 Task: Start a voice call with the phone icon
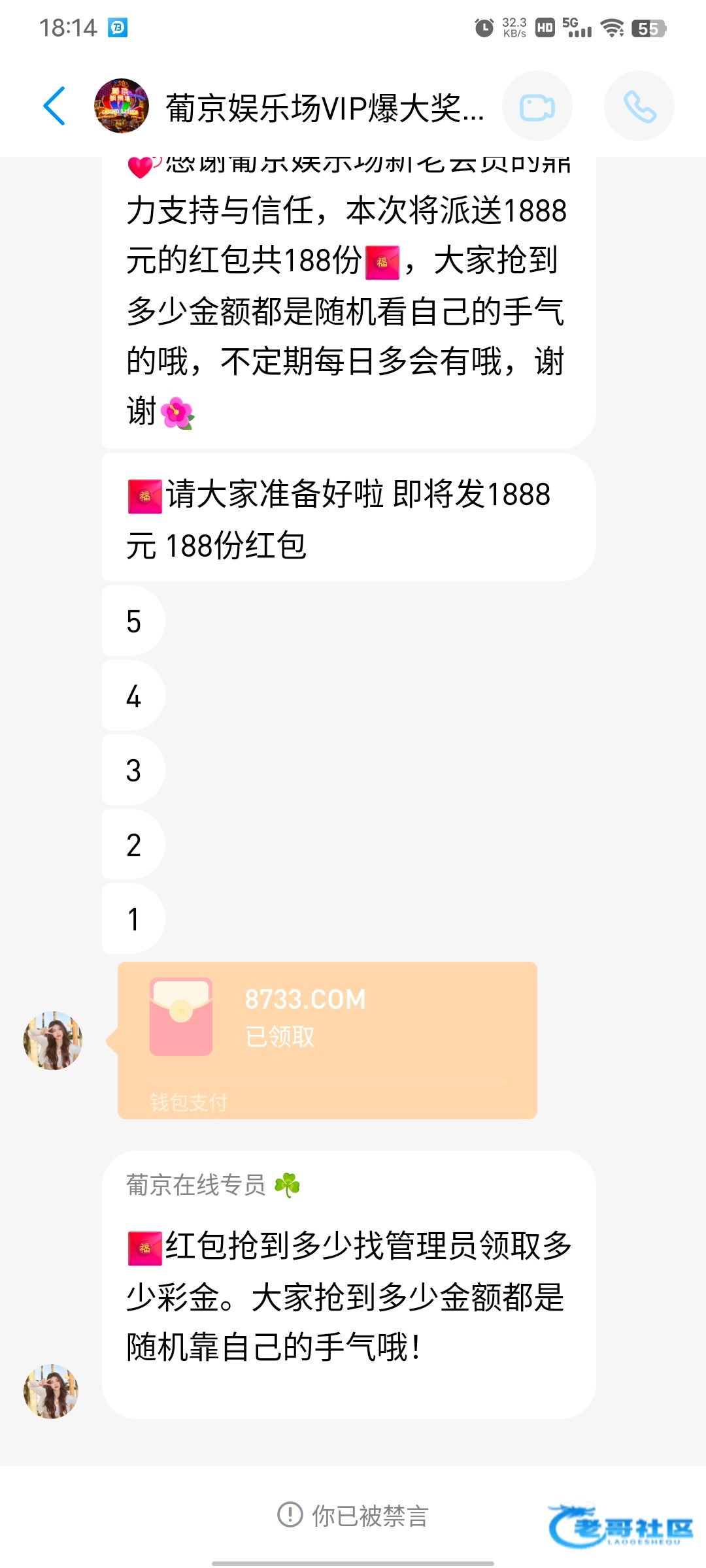pyautogui.click(x=639, y=106)
